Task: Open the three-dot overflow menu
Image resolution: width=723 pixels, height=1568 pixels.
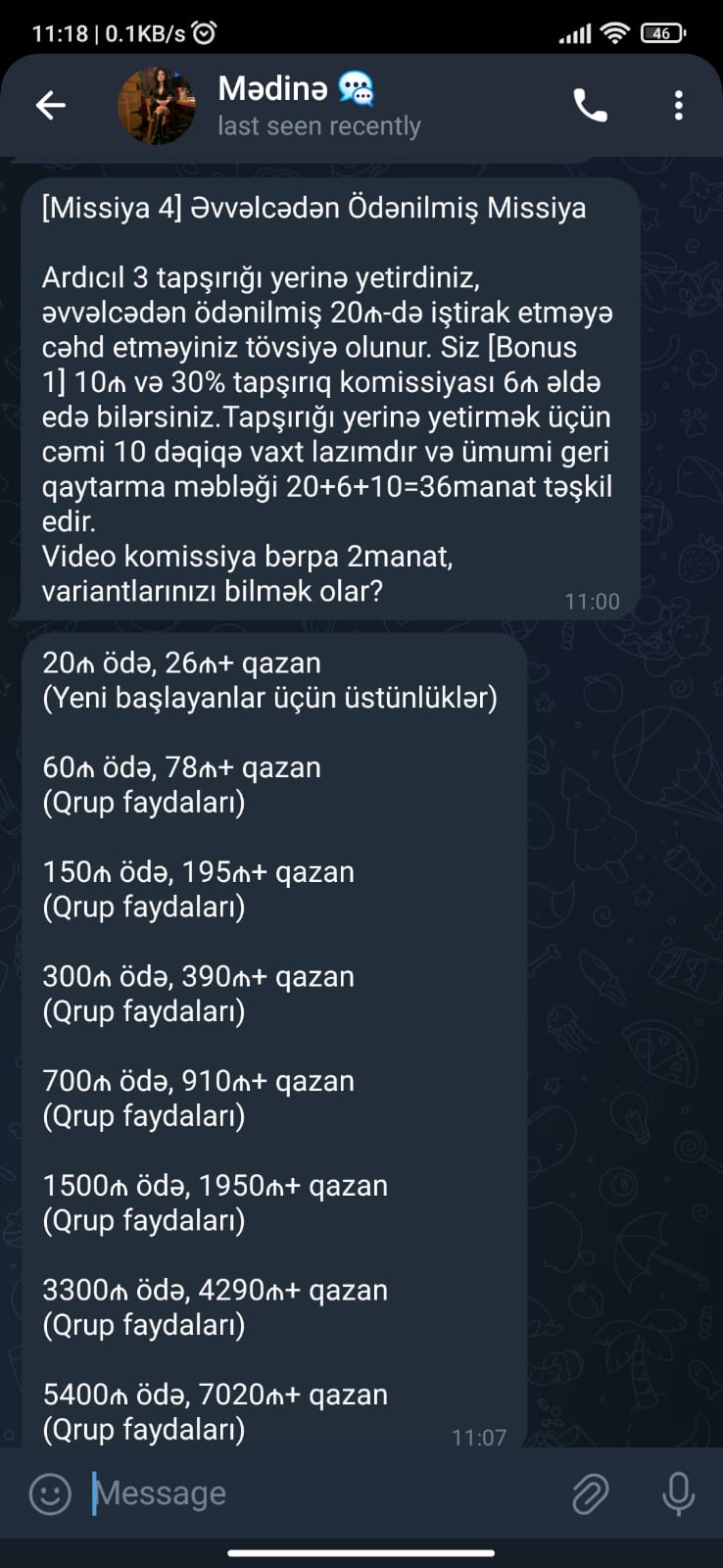Action: [678, 105]
